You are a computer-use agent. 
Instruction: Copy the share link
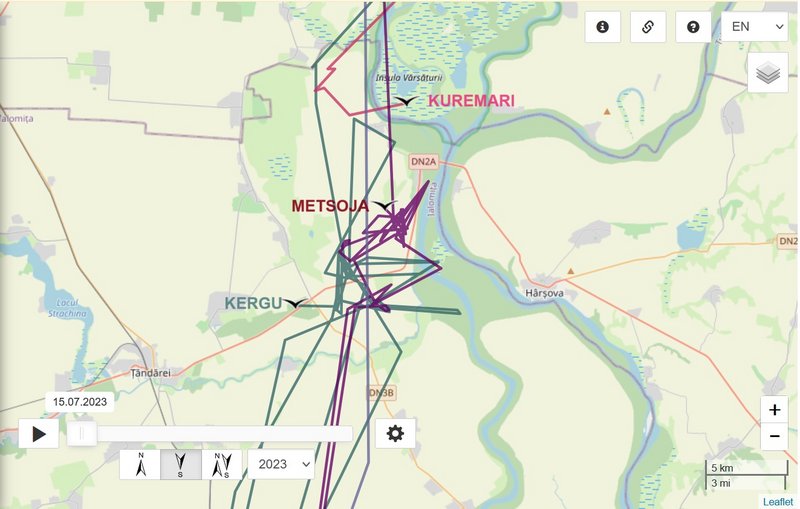coord(648,27)
